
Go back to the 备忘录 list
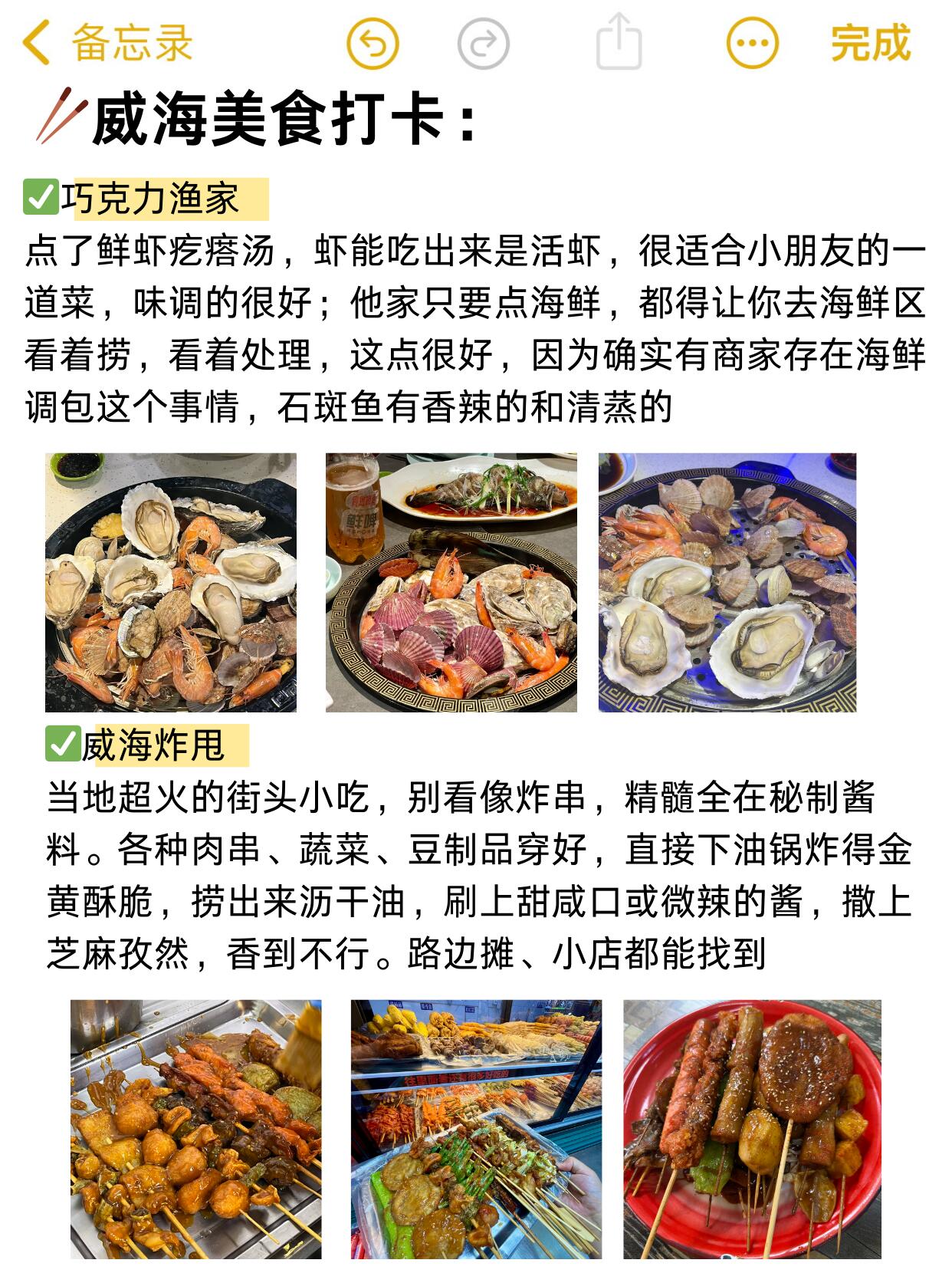coord(107,43)
